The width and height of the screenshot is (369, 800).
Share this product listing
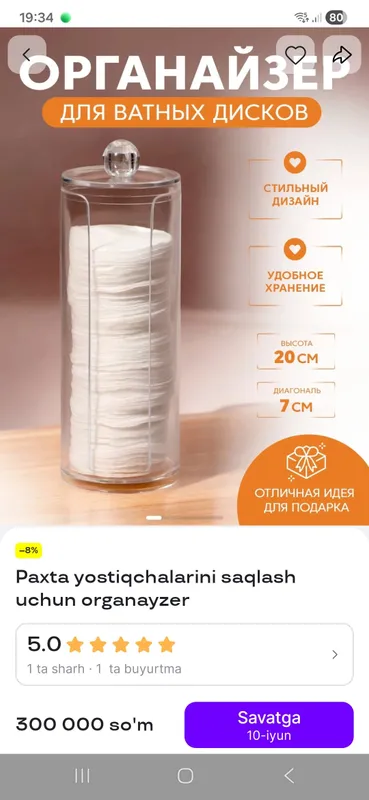[341, 55]
